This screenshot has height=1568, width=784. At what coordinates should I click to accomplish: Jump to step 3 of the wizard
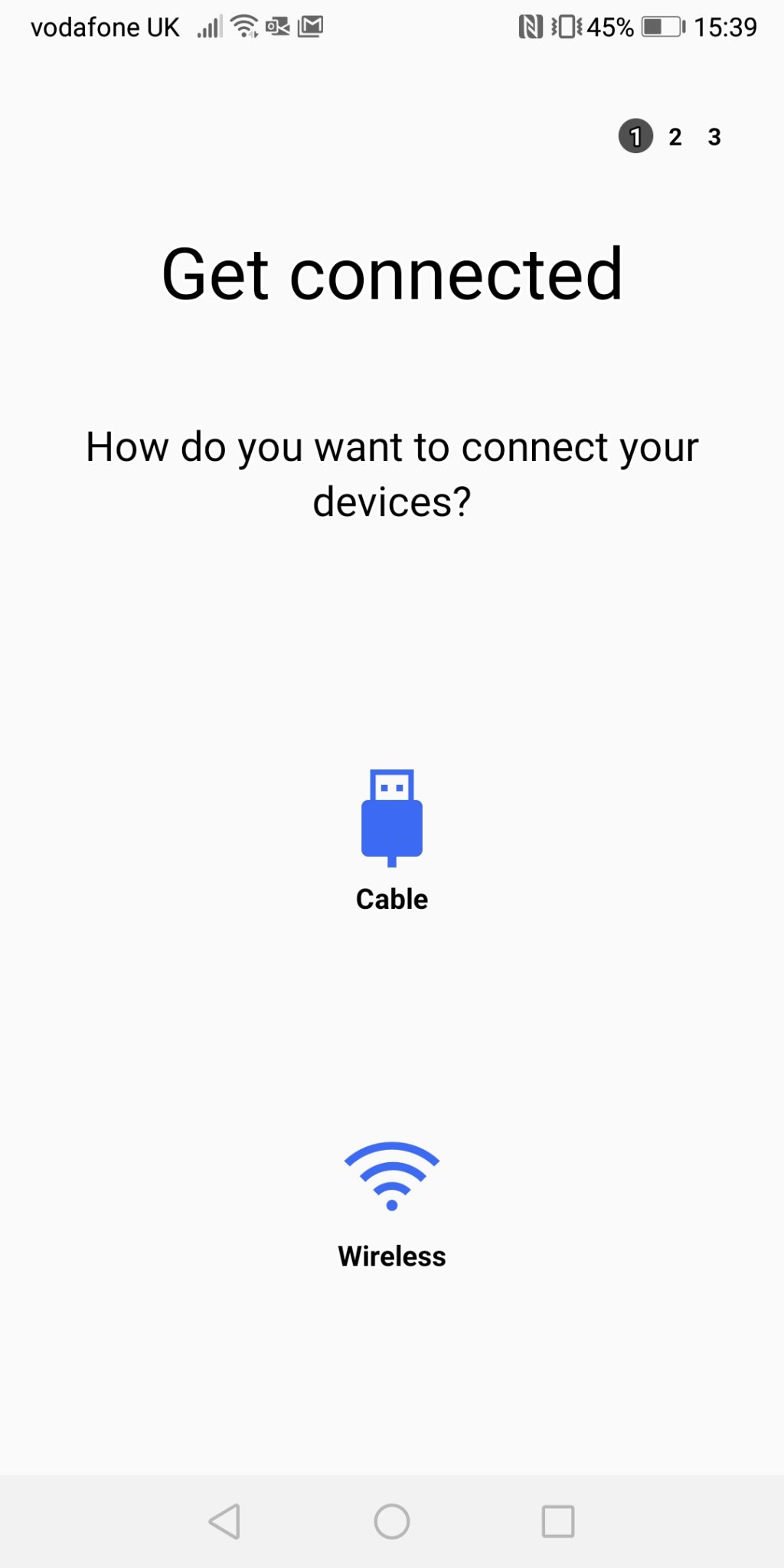pyautogui.click(x=714, y=137)
